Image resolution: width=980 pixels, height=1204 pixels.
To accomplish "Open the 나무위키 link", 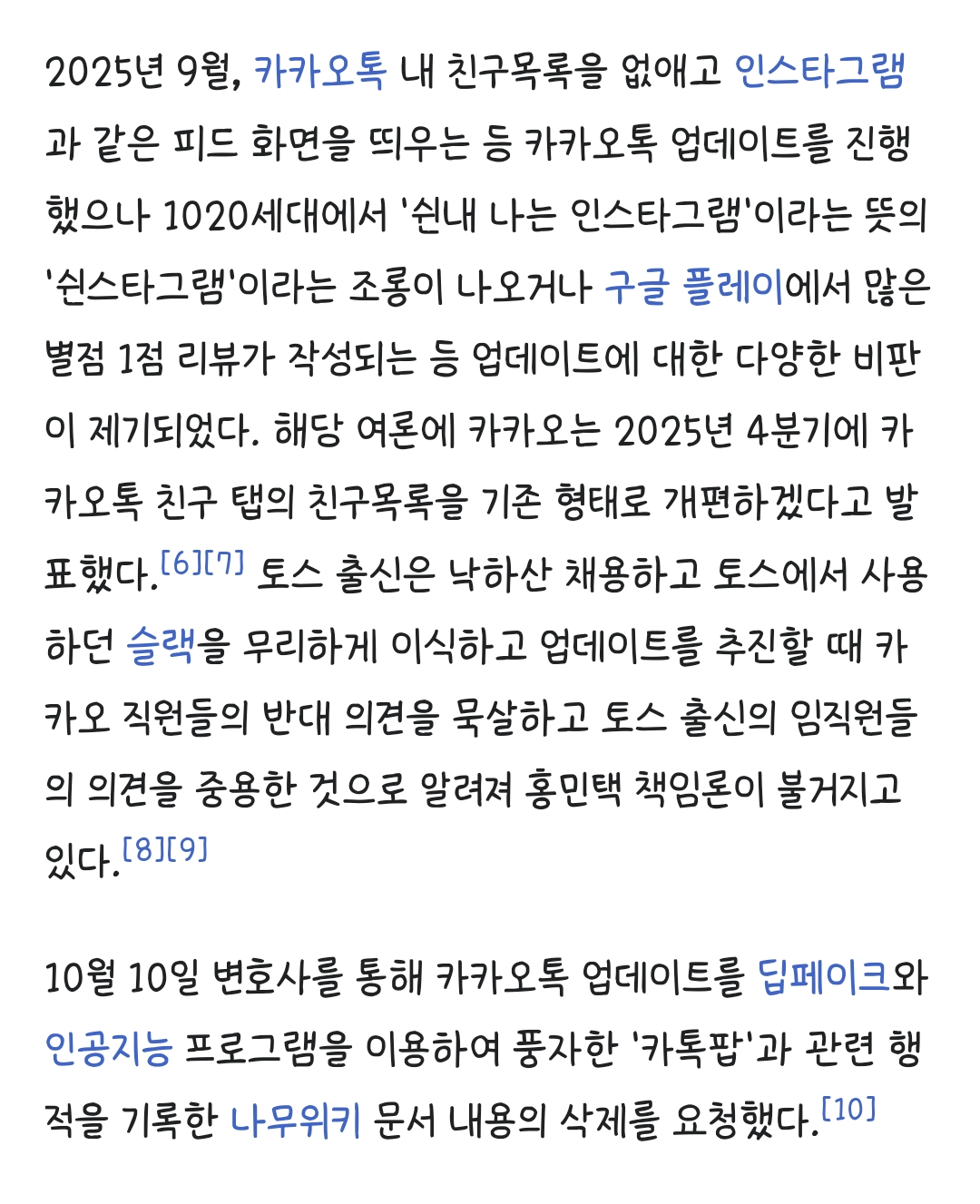I will tap(295, 1121).
